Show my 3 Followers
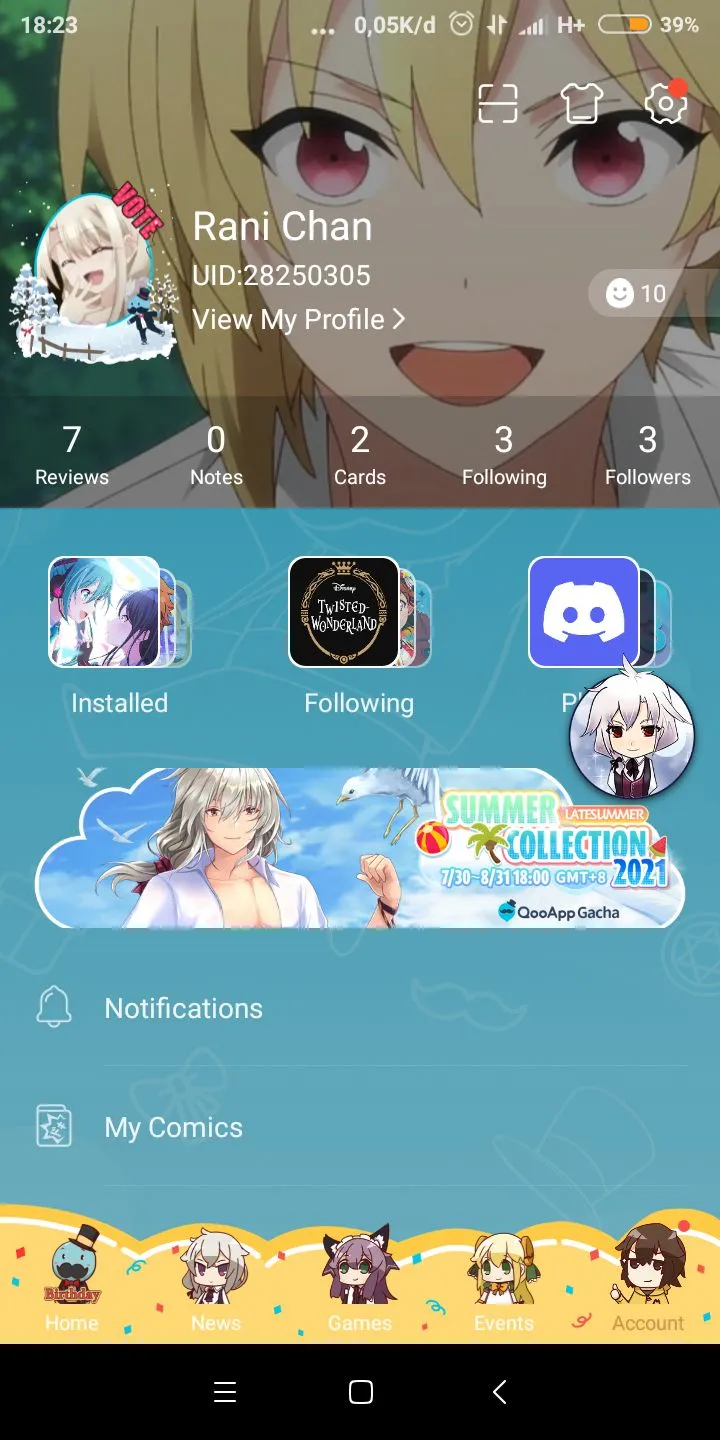The image size is (720, 1440). tap(647, 455)
